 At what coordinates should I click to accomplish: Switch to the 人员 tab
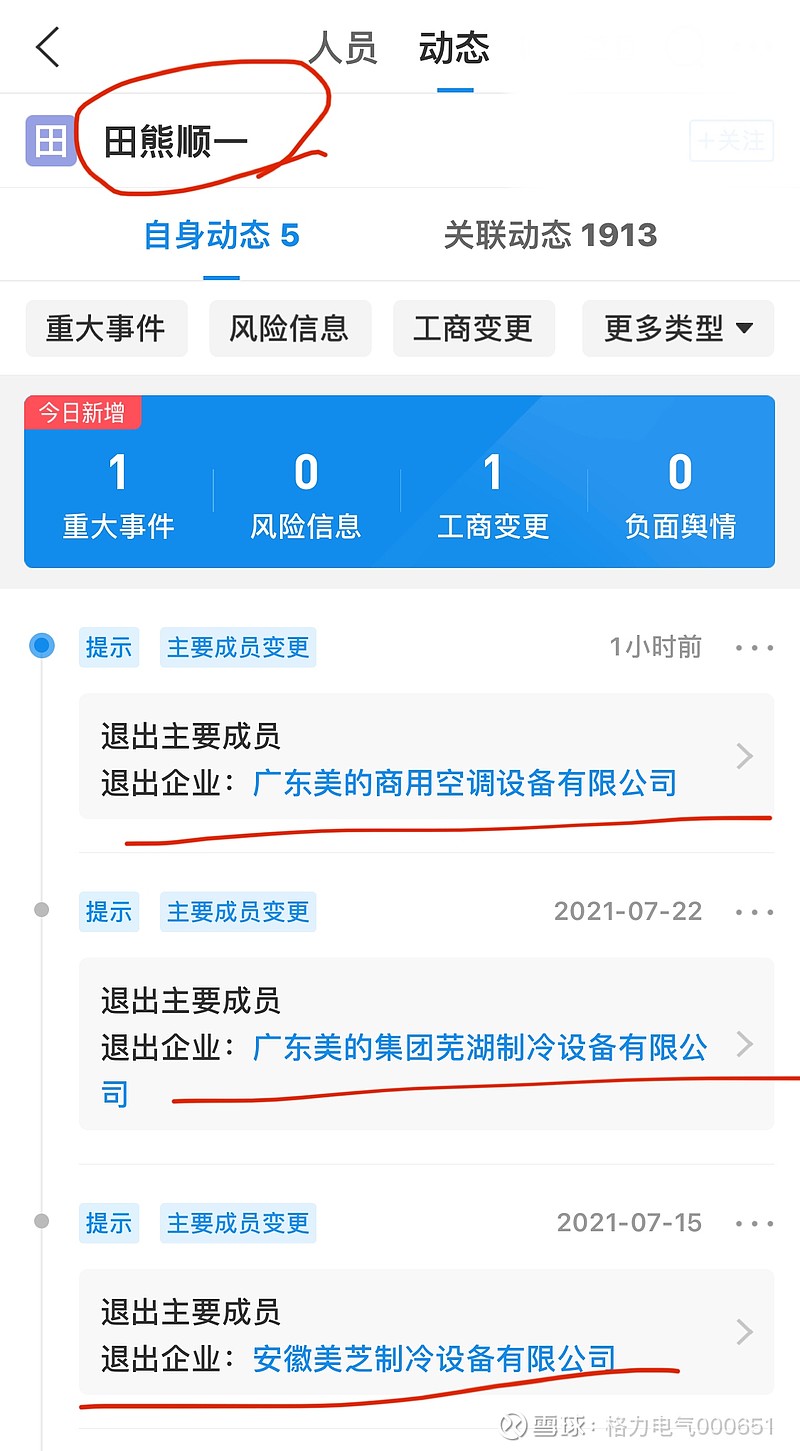pyautogui.click(x=342, y=48)
